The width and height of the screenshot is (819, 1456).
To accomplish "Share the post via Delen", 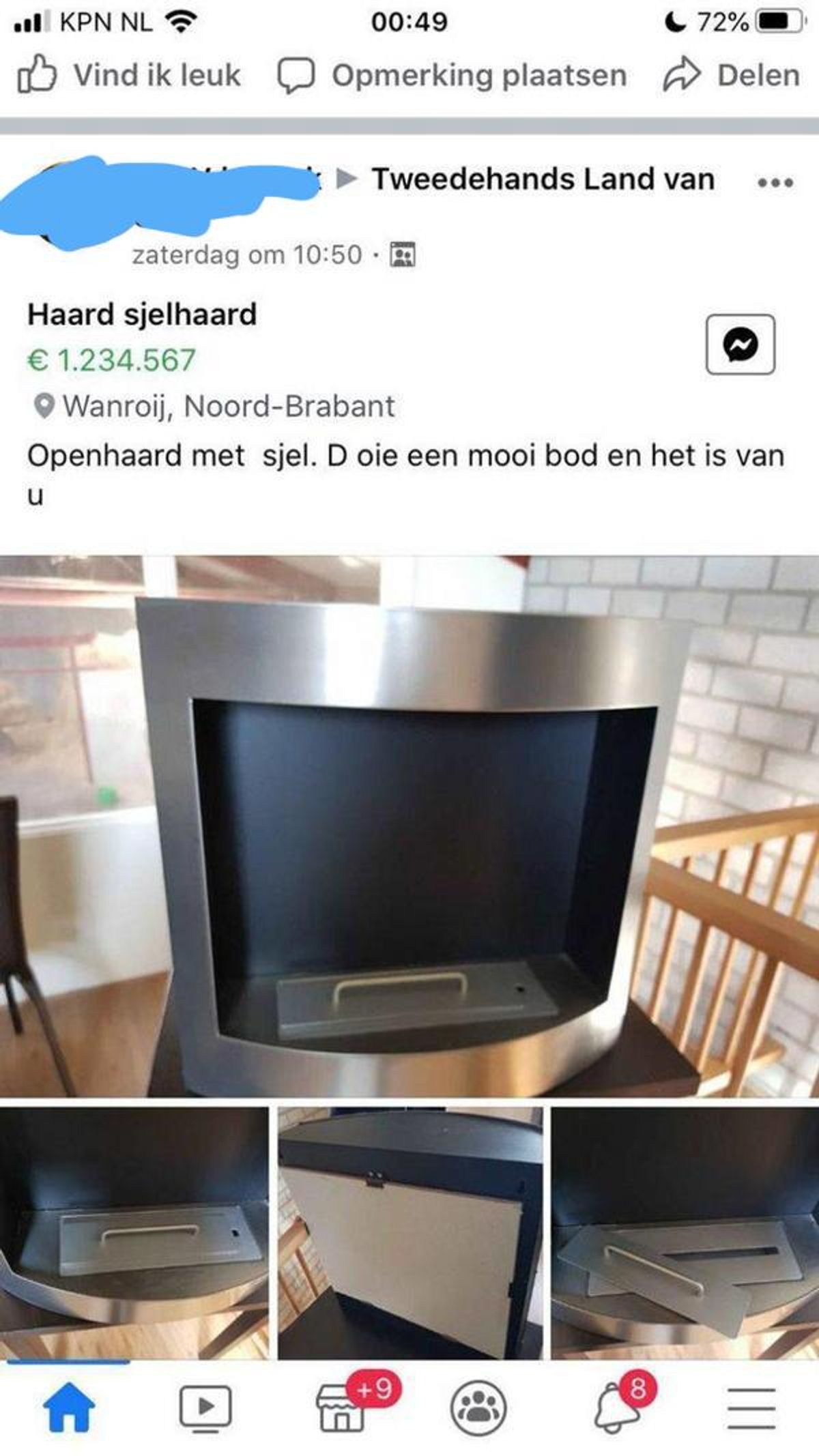I will pyautogui.click(x=732, y=75).
